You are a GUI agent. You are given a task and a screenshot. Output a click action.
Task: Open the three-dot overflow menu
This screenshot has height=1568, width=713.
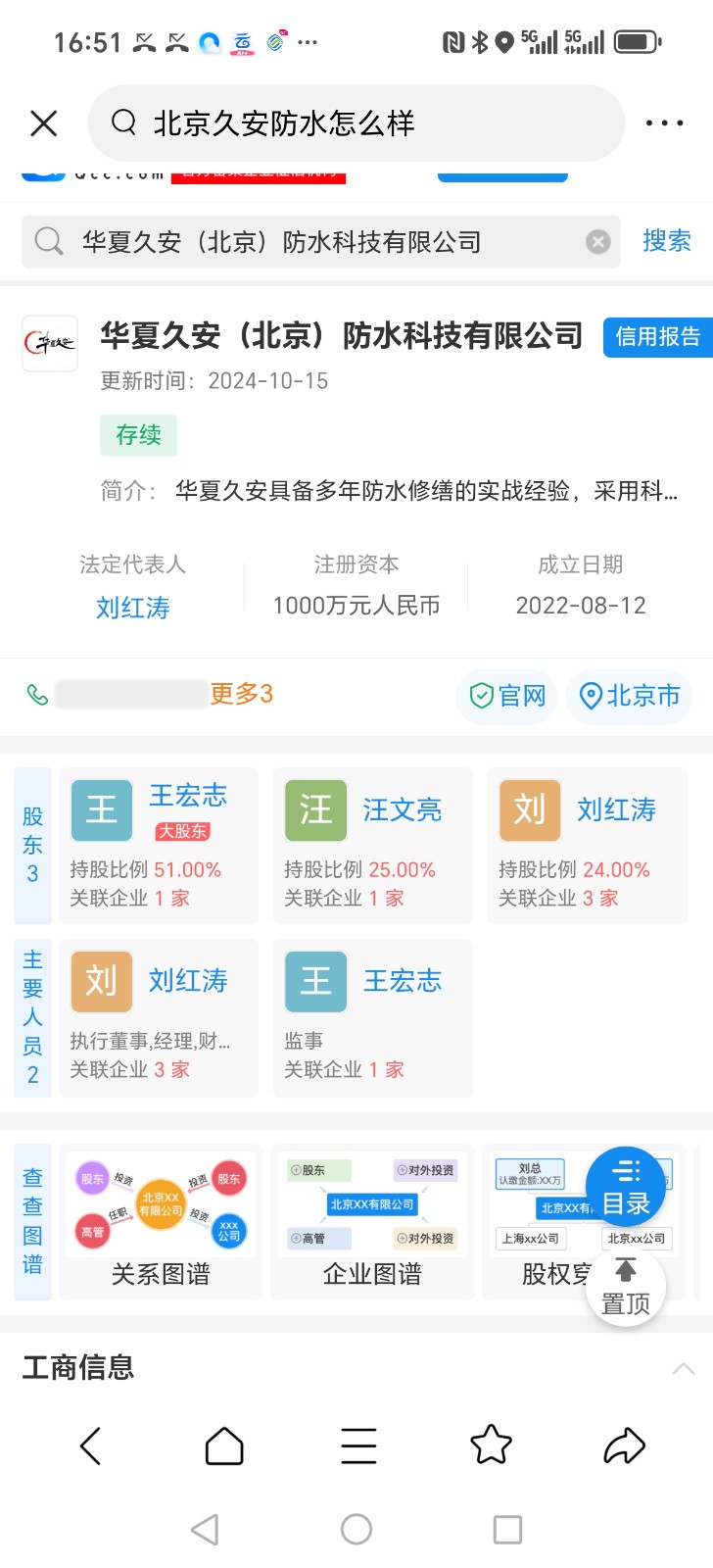pyautogui.click(x=664, y=123)
